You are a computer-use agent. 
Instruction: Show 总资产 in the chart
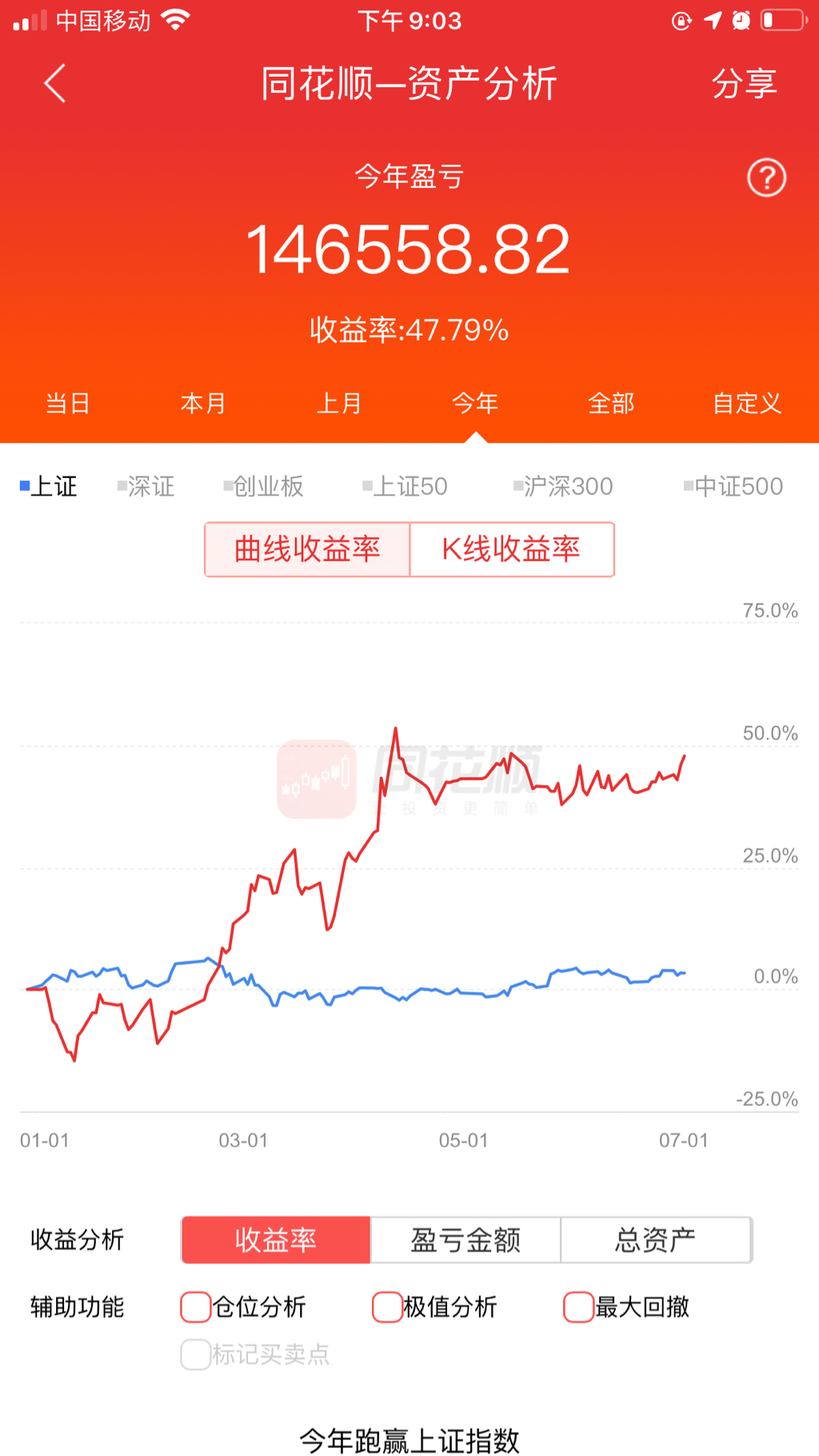tap(656, 1240)
